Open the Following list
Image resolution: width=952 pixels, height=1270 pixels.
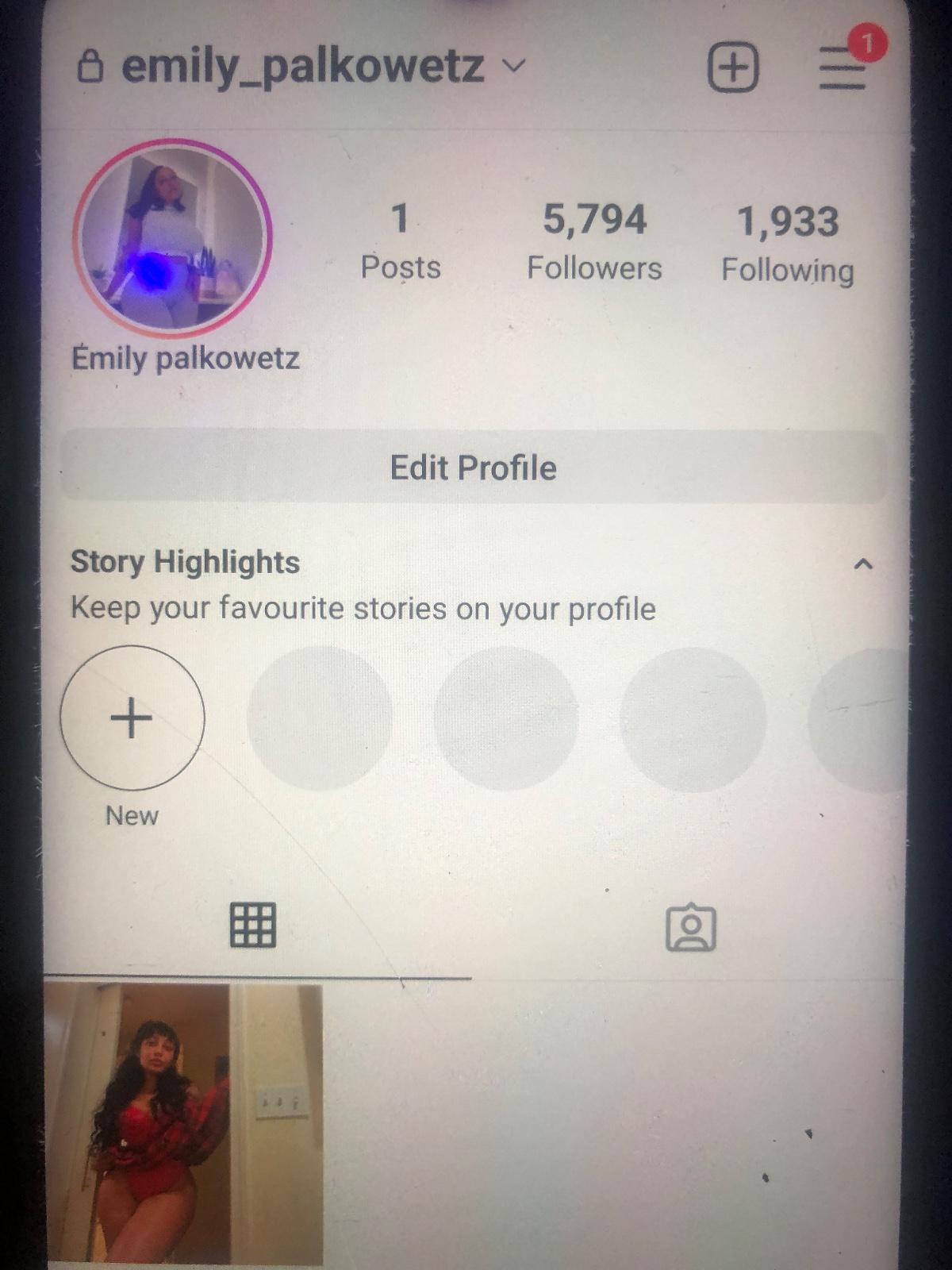pyautogui.click(x=787, y=244)
